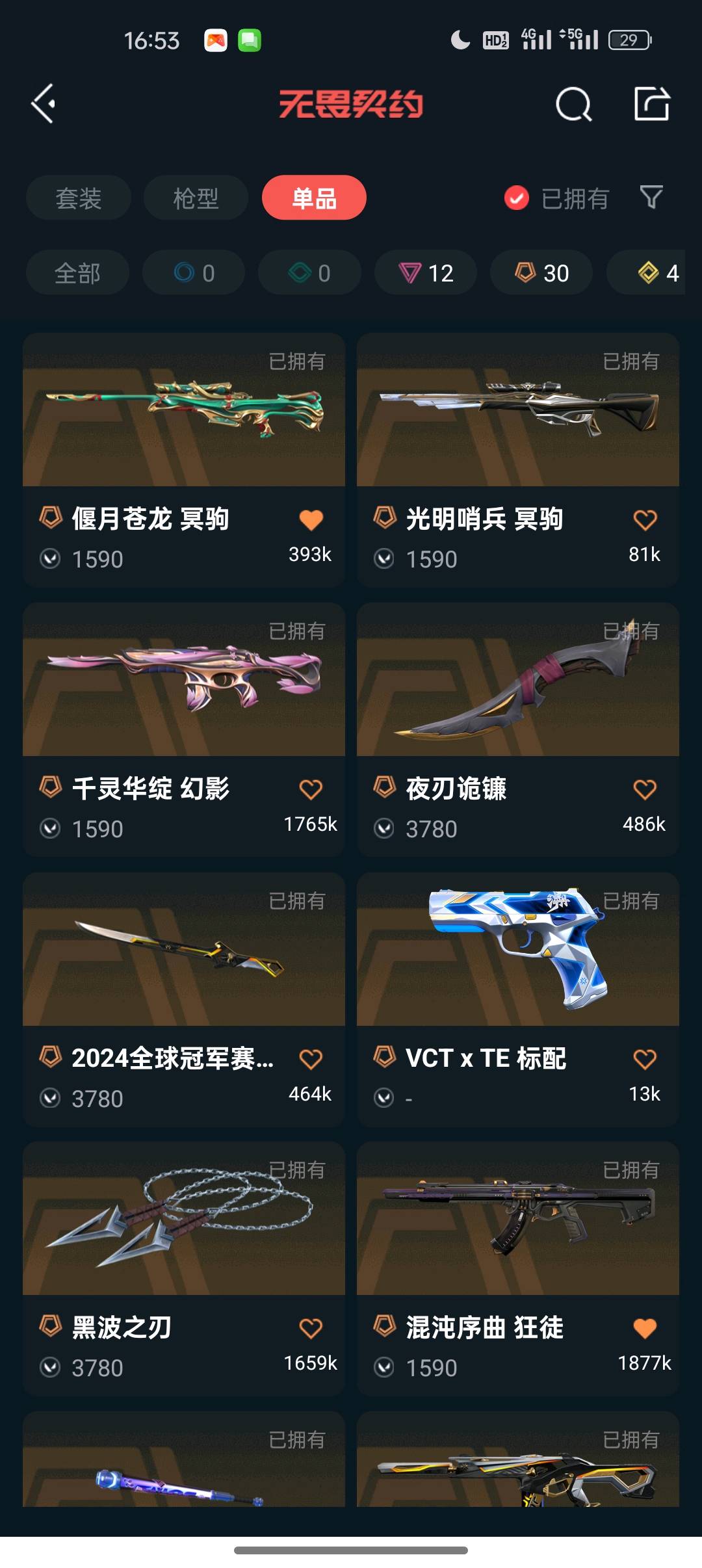Select the 单品 tab
702x1568 pixels.
pos(314,198)
